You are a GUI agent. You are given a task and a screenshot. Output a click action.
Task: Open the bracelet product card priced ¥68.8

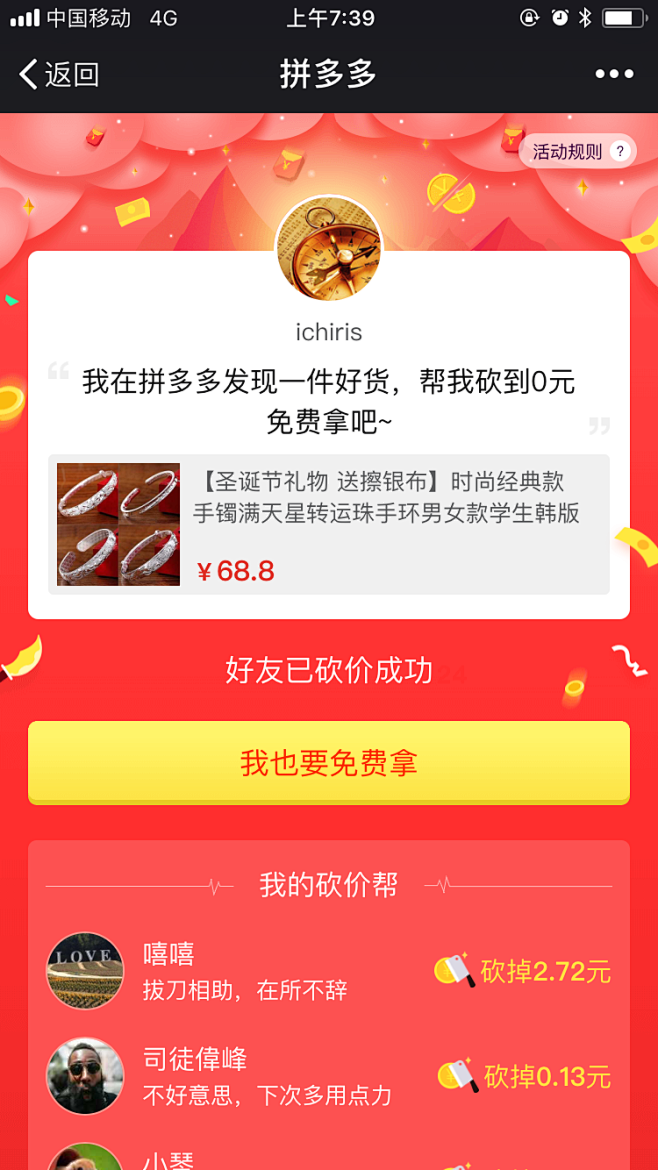tap(329, 525)
